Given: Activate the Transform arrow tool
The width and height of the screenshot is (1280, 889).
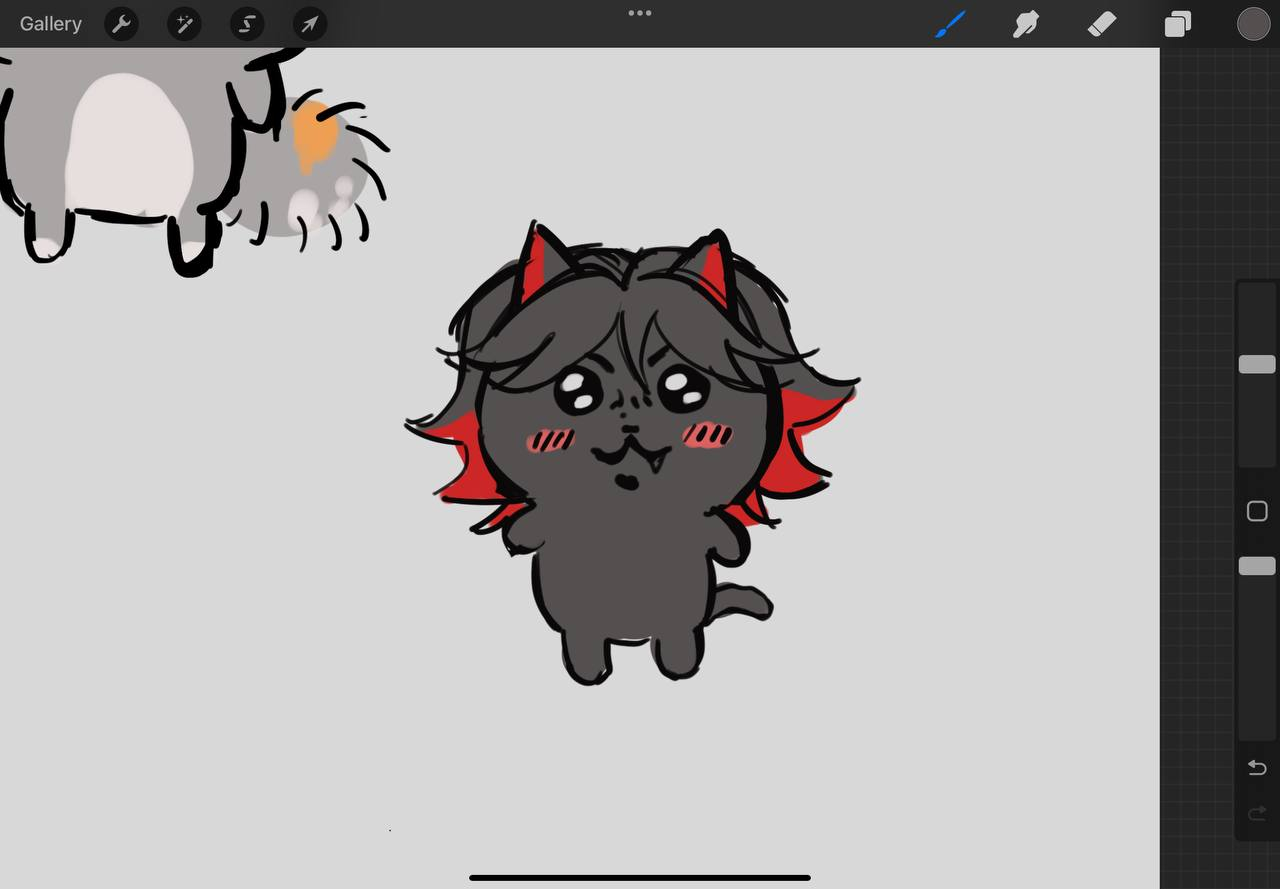Looking at the screenshot, I should pyautogui.click(x=309, y=24).
